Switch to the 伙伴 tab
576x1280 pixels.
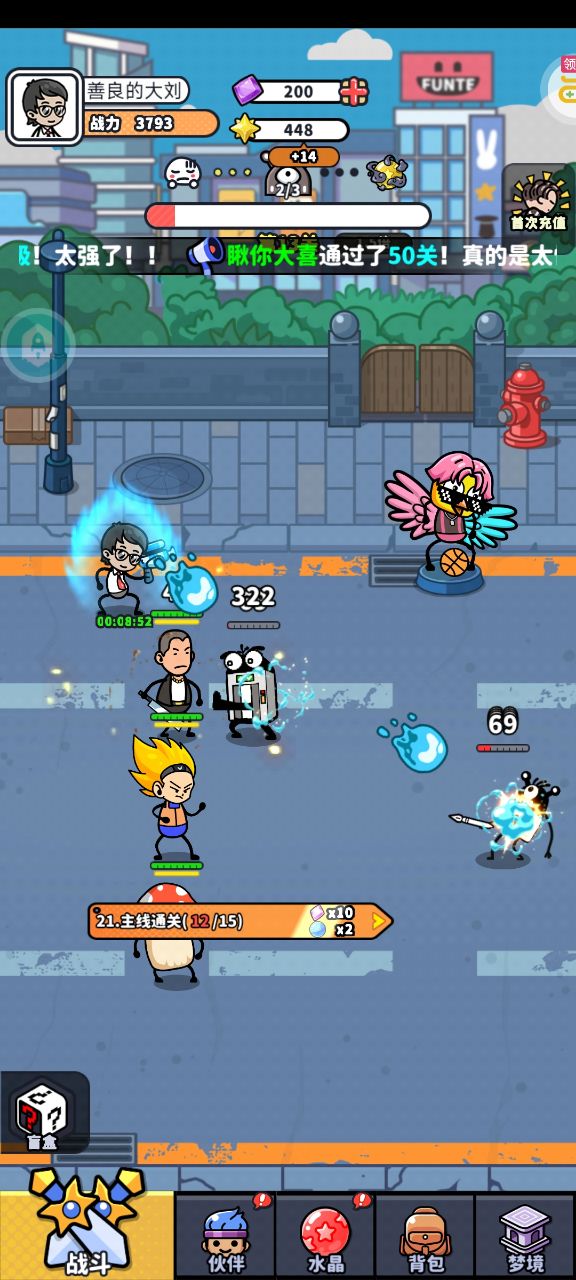(x=225, y=1236)
